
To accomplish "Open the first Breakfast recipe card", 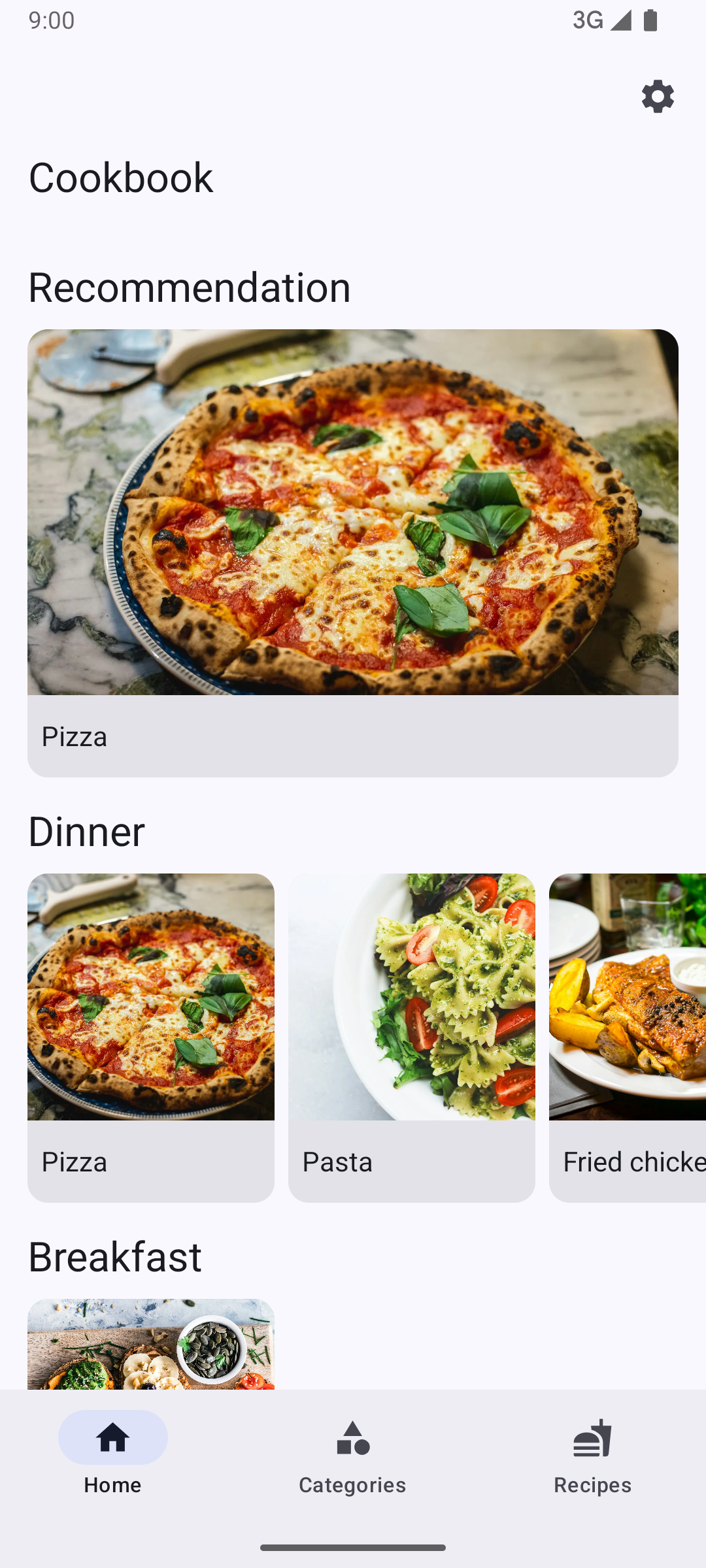I will 151,1345.
